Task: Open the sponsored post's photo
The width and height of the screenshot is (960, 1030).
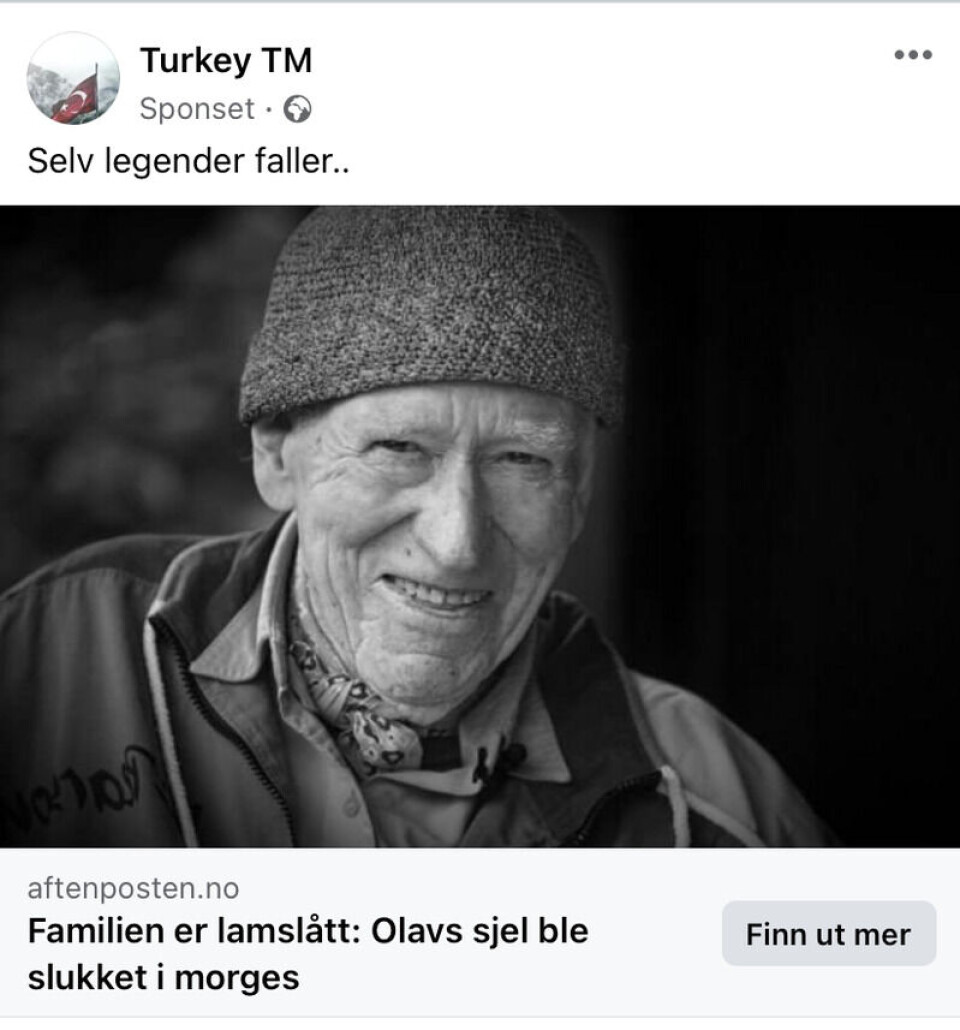Action: 480,526
